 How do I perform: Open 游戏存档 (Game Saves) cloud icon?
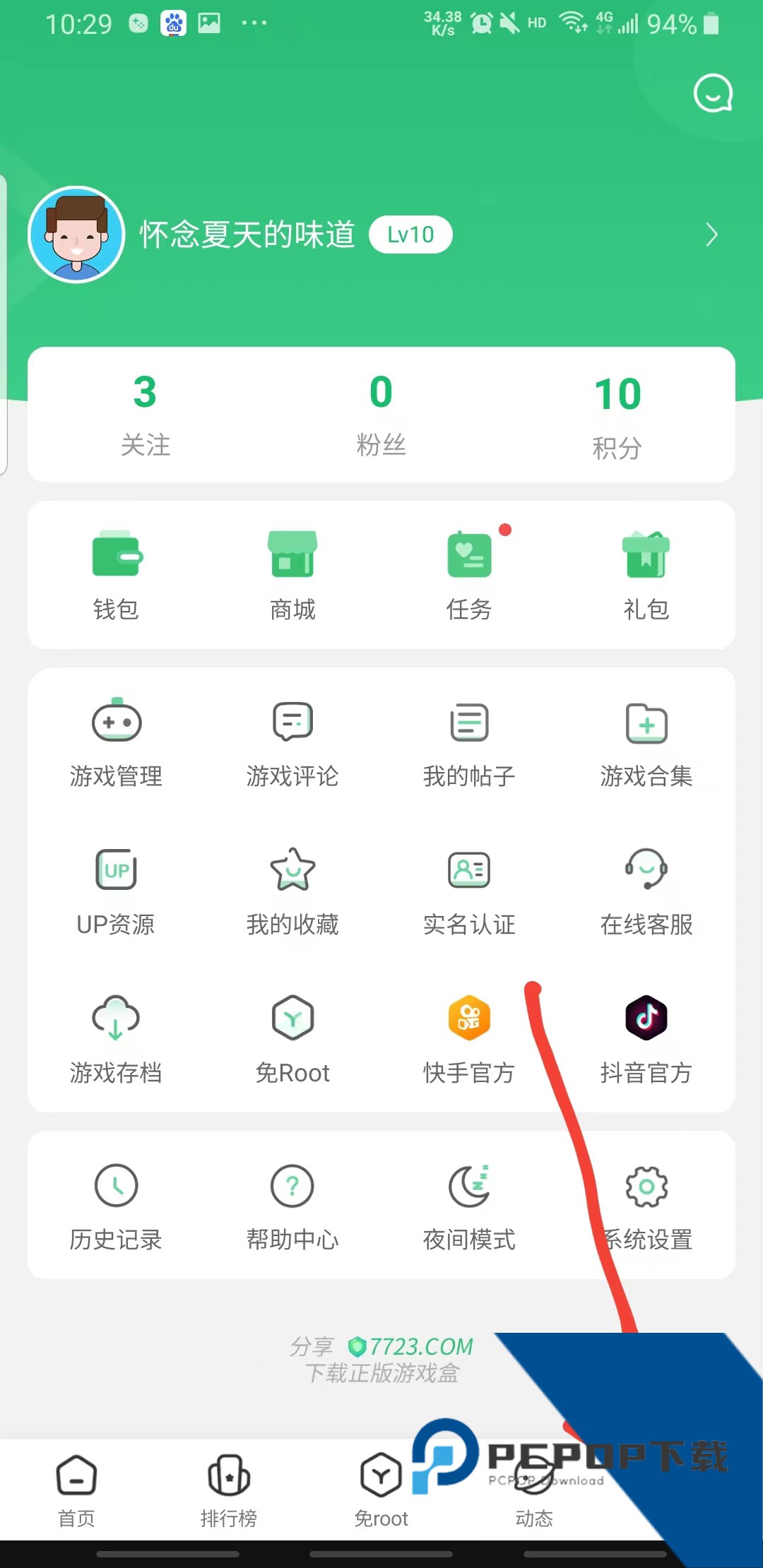coord(117,1038)
